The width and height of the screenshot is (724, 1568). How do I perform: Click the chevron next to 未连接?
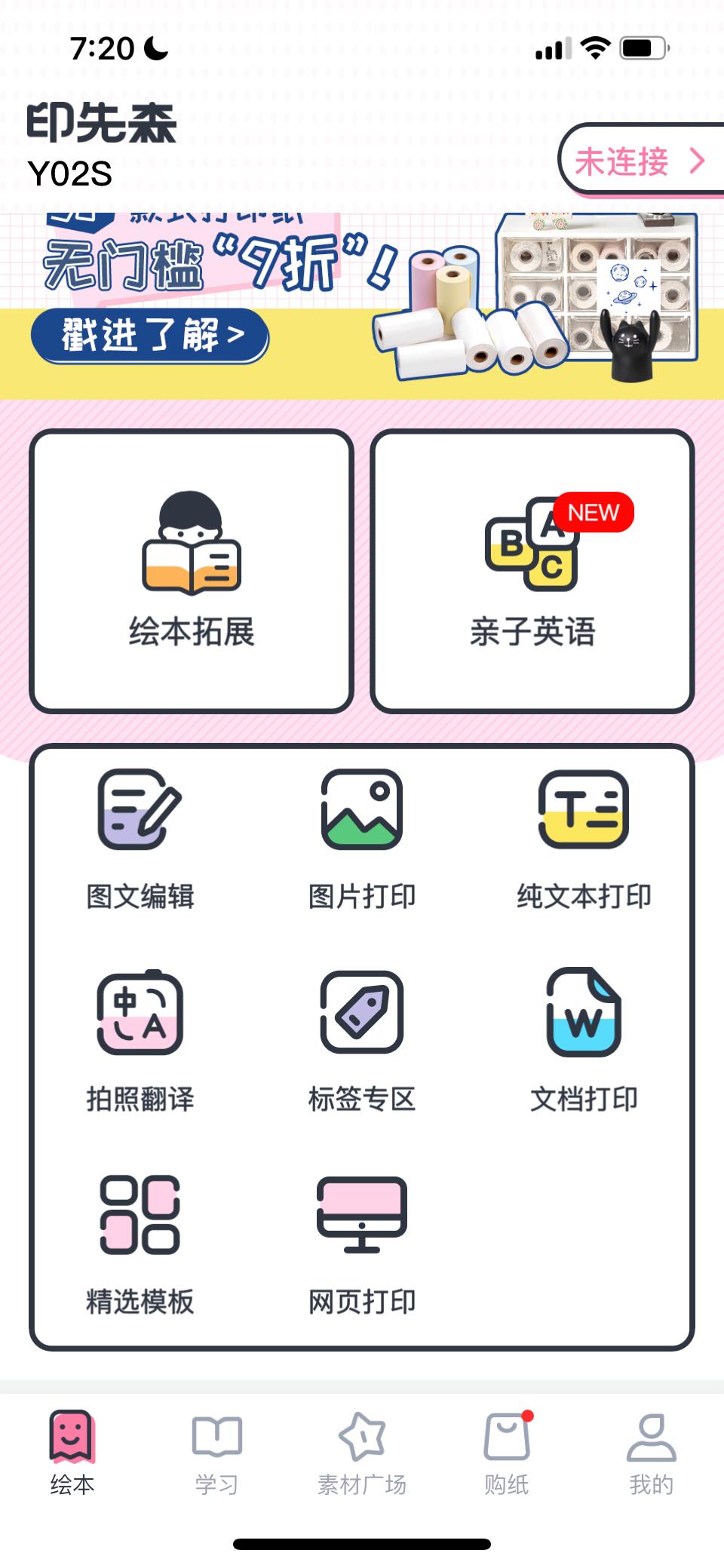click(695, 161)
